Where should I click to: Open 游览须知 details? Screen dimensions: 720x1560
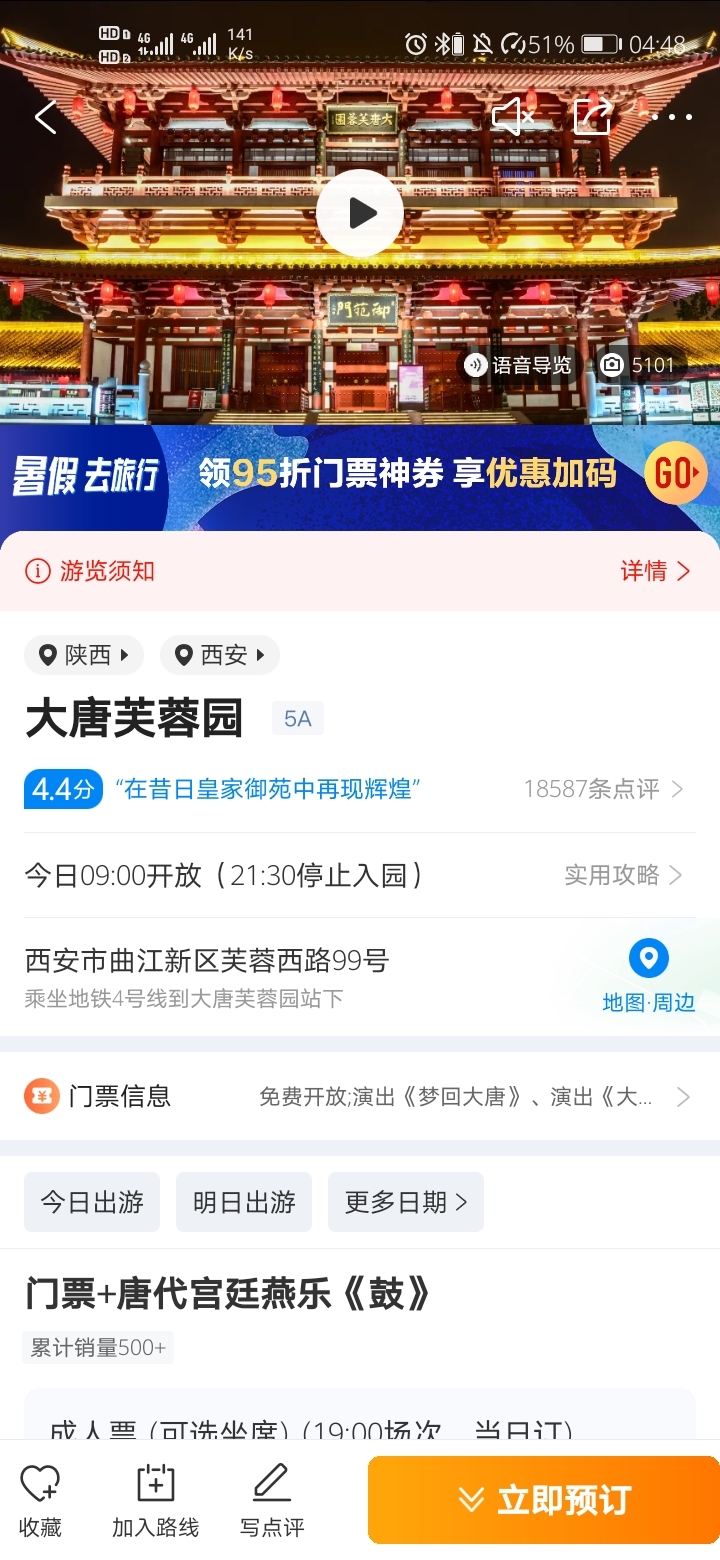click(x=655, y=571)
